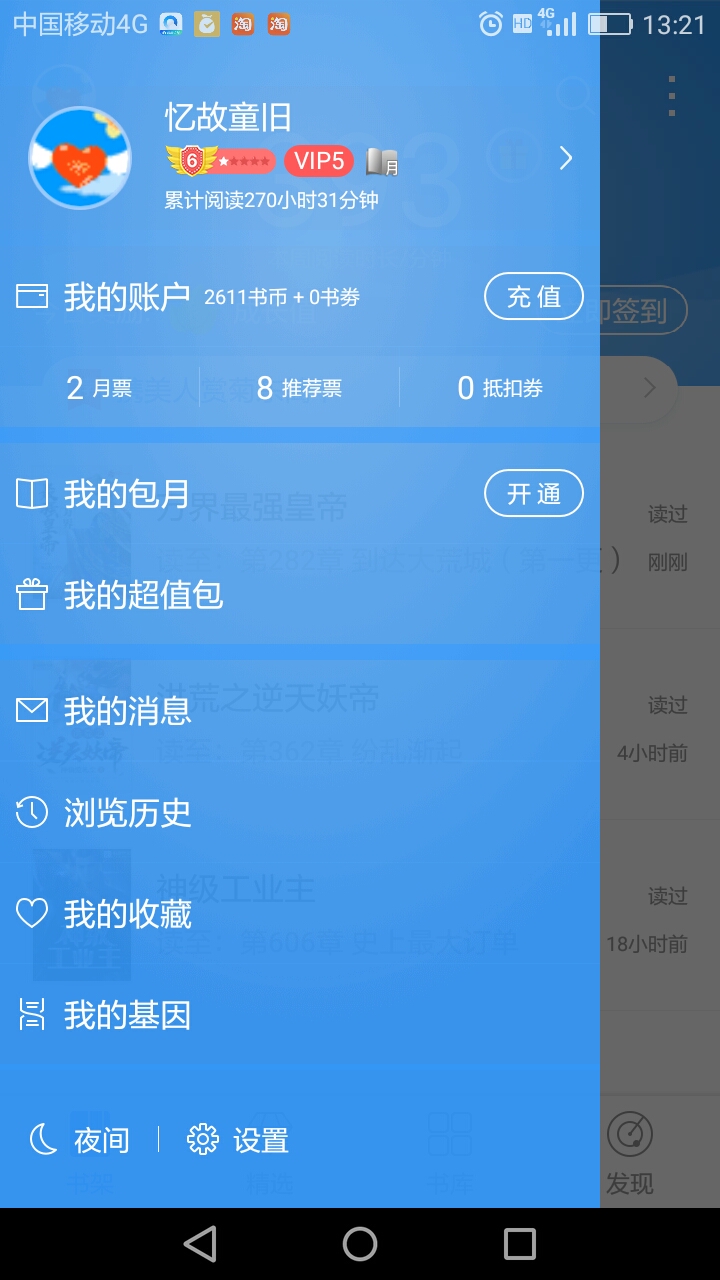720x1280 pixels.
Task: Open 我的基因
Action: 127,1016
